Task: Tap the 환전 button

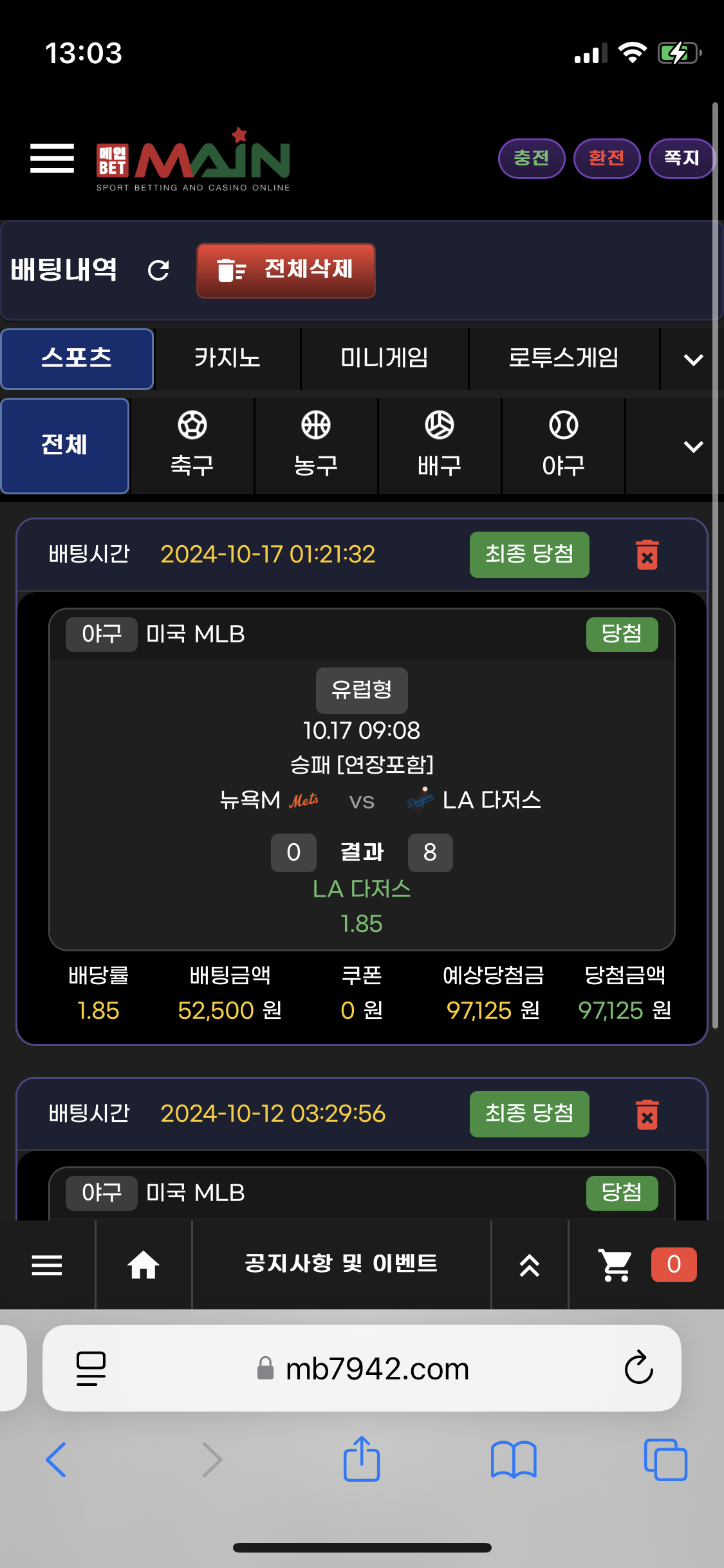Action: [x=606, y=158]
